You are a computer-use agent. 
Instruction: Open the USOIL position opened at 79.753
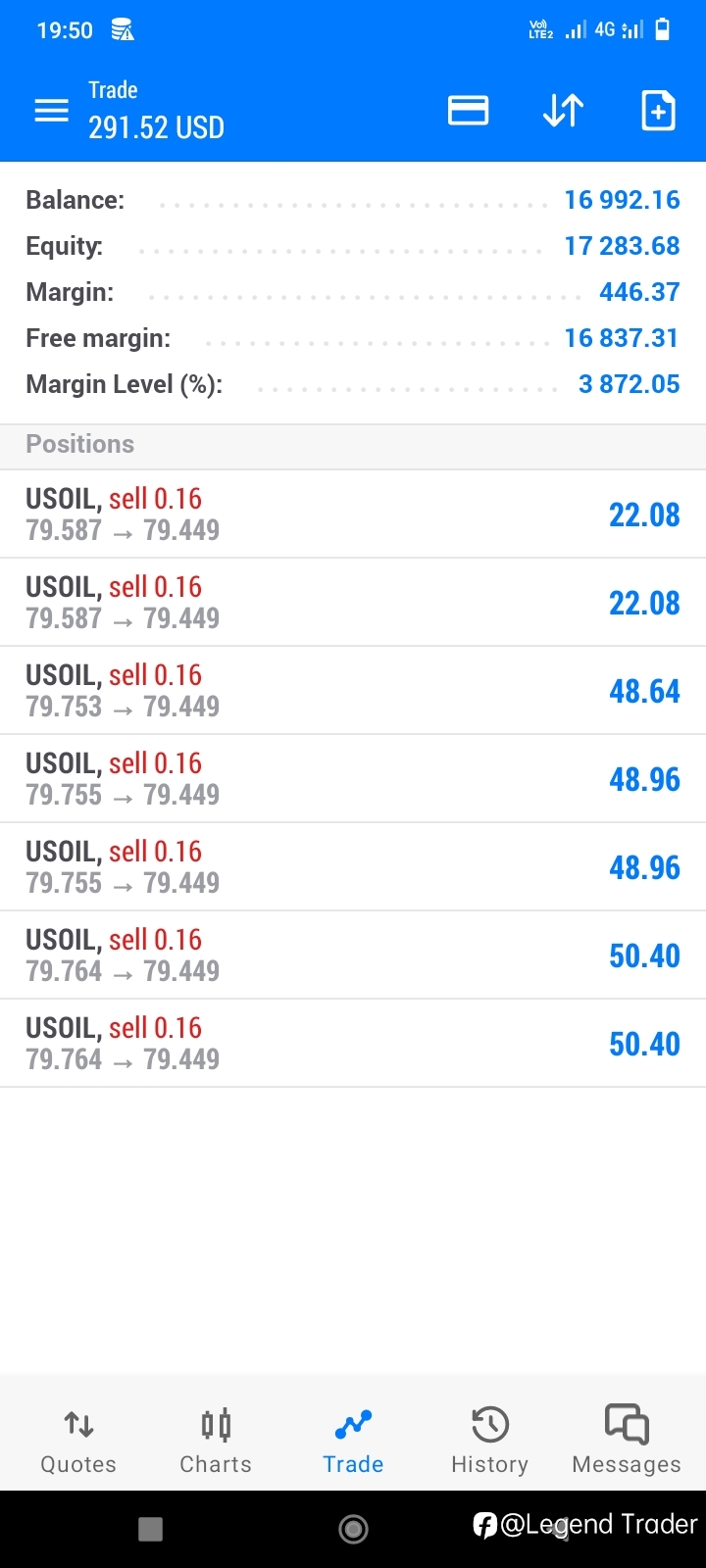[353, 690]
